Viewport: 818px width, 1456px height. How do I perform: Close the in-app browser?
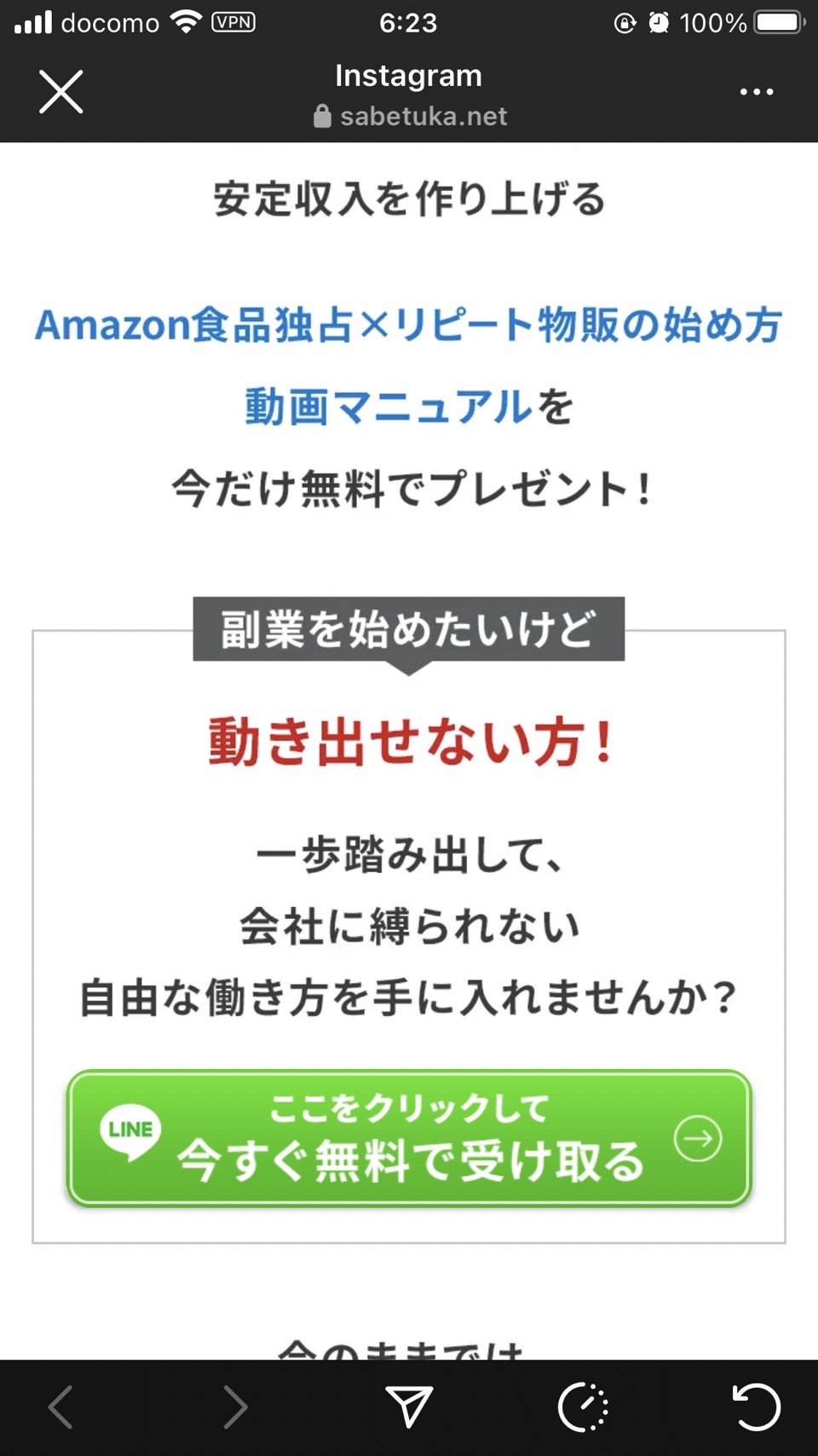click(x=61, y=92)
